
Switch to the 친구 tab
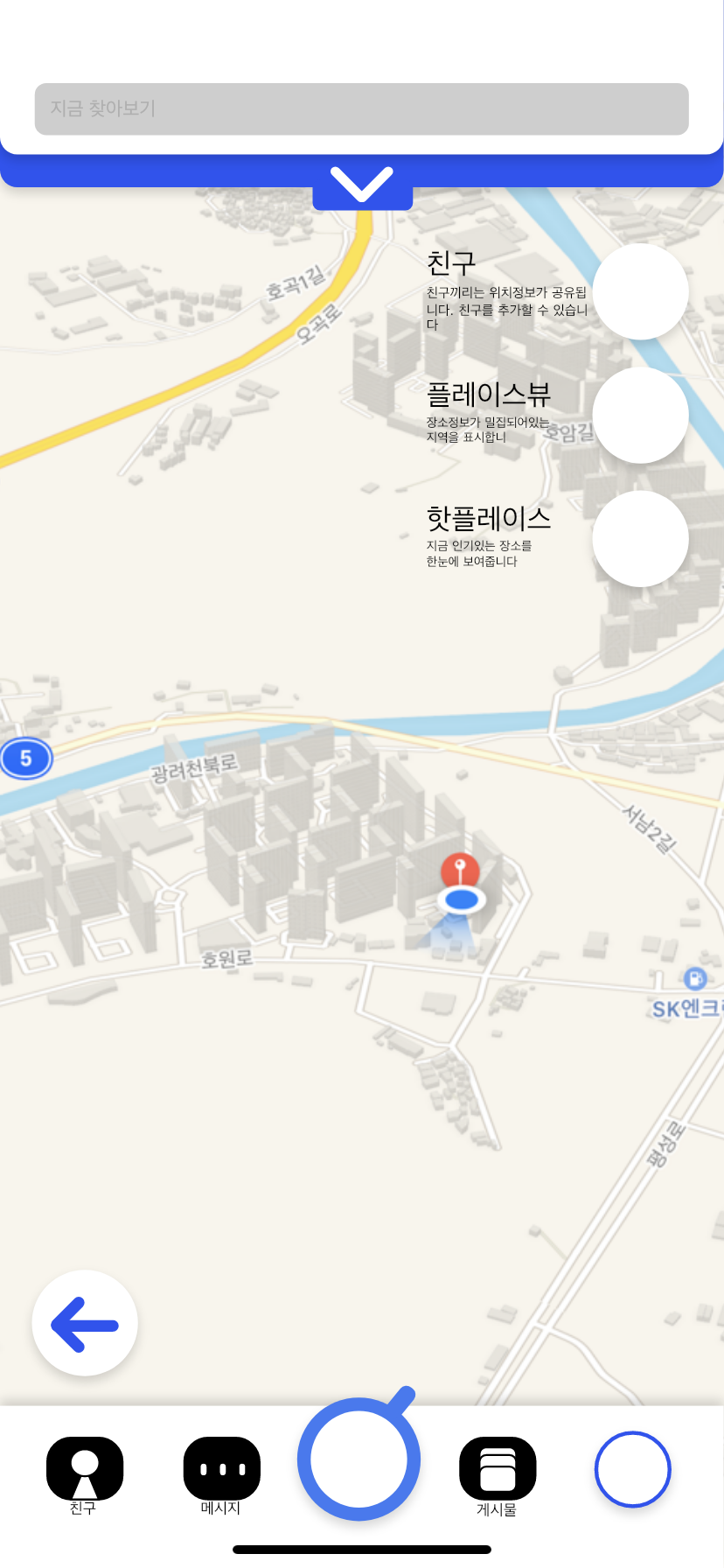(85, 1475)
